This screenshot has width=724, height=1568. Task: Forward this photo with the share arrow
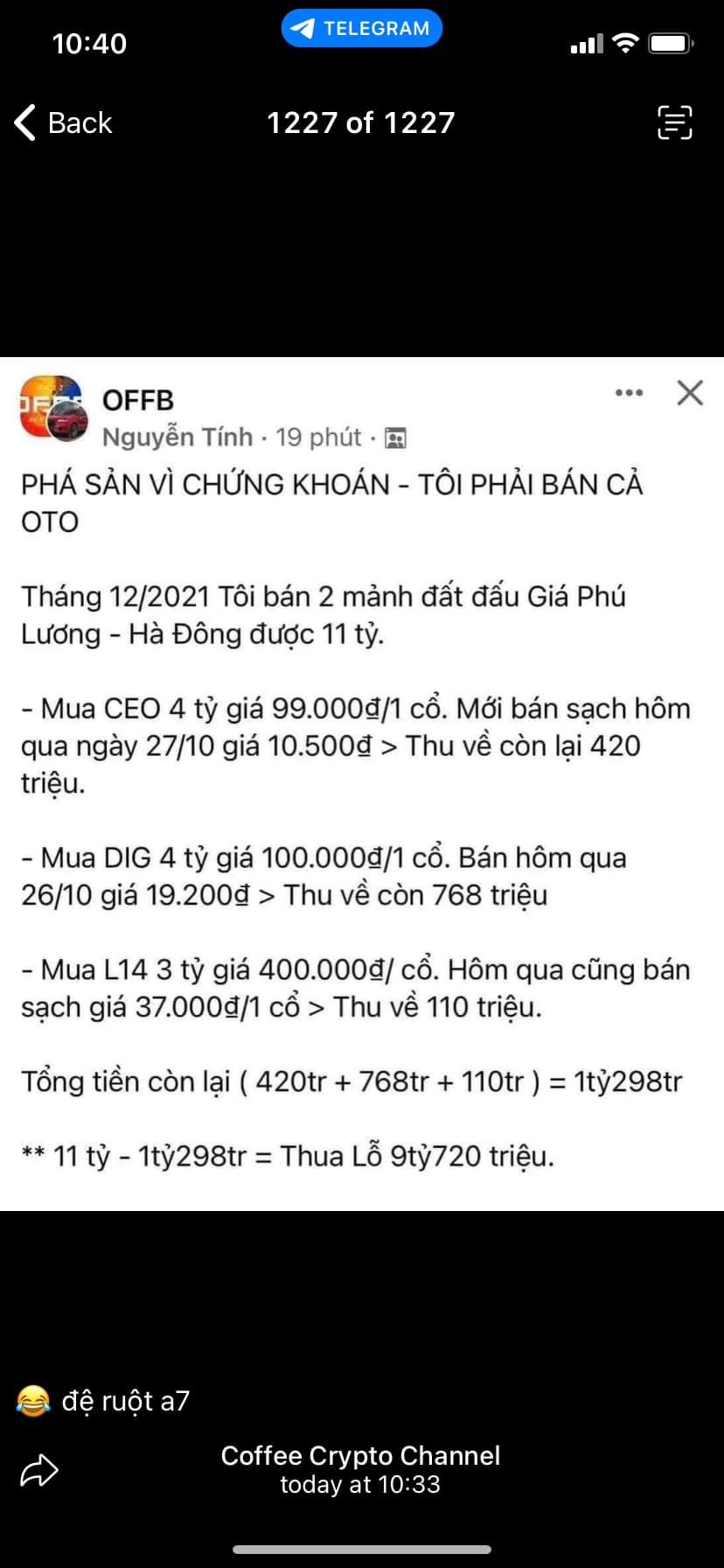[x=38, y=1470]
